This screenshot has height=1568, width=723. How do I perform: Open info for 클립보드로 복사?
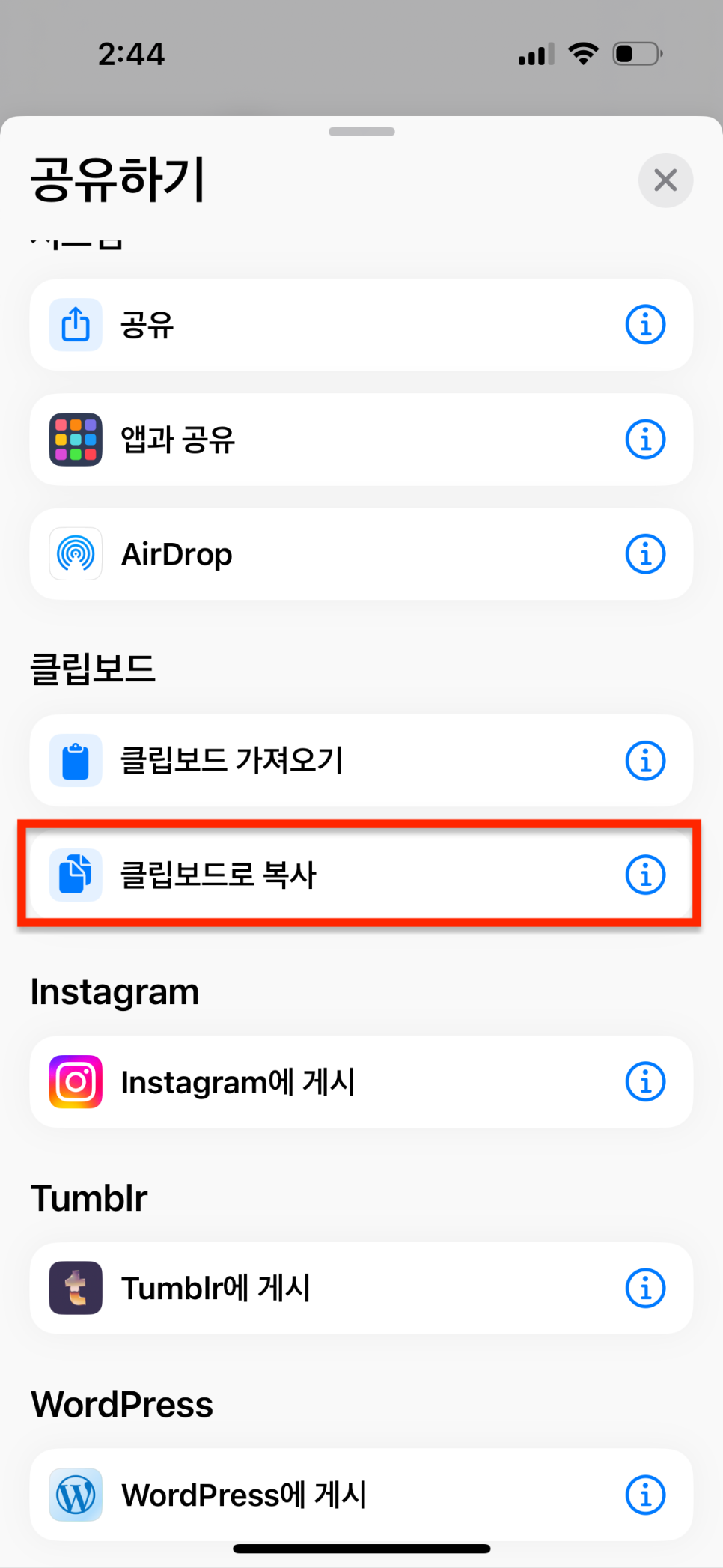coord(645,875)
